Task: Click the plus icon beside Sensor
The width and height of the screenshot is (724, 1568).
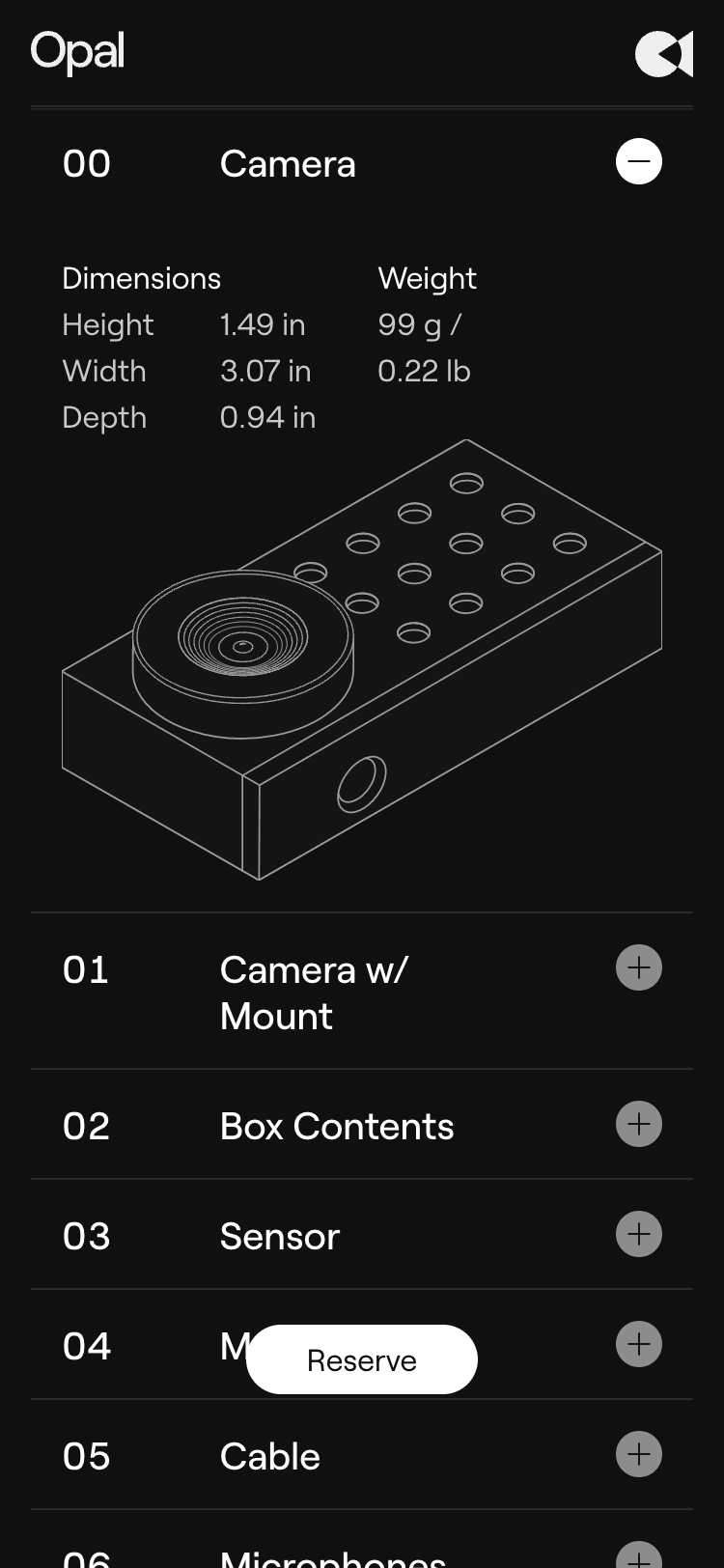Action: pyautogui.click(x=638, y=1234)
